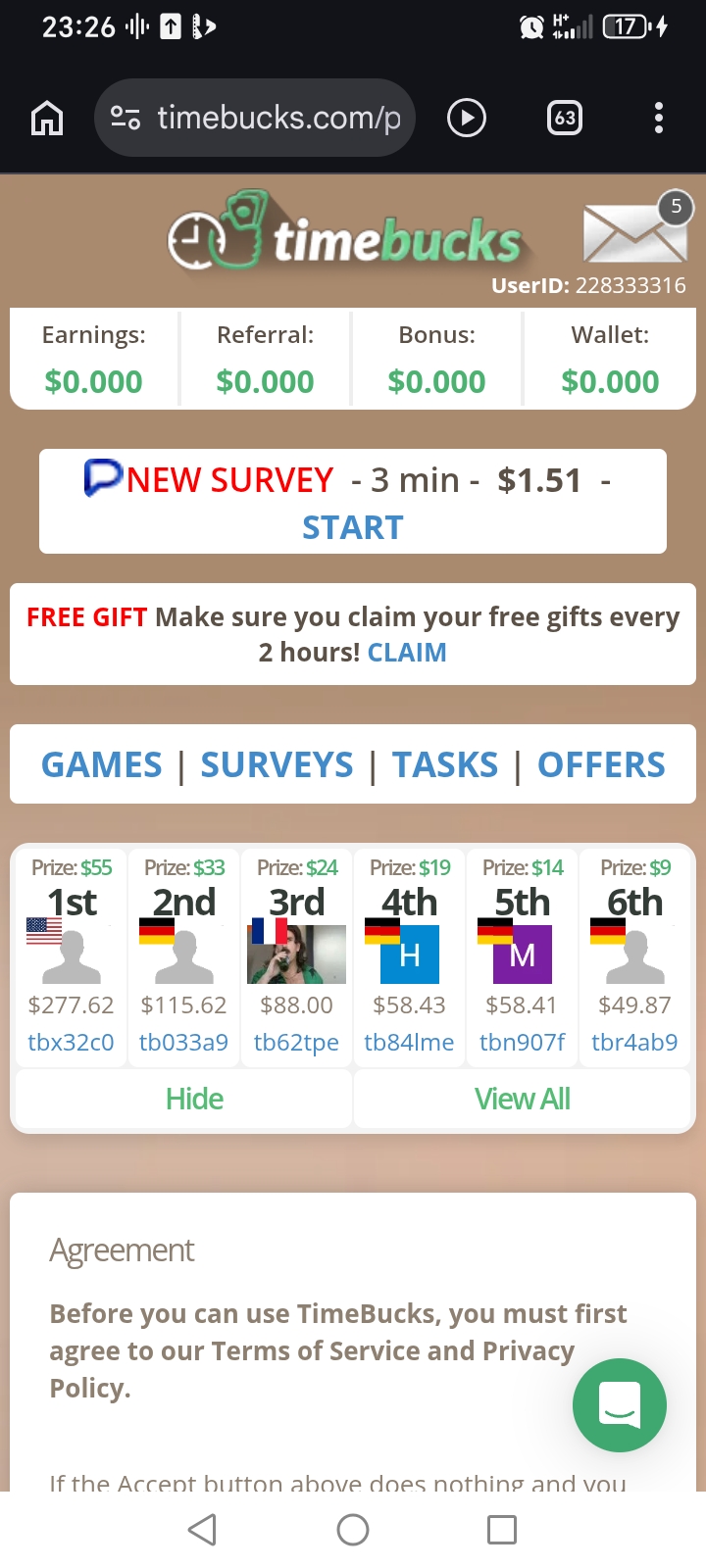Screen dimensions: 706x1568
Task: Open the mail envelope with 5 messages
Action: coord(634,231)
